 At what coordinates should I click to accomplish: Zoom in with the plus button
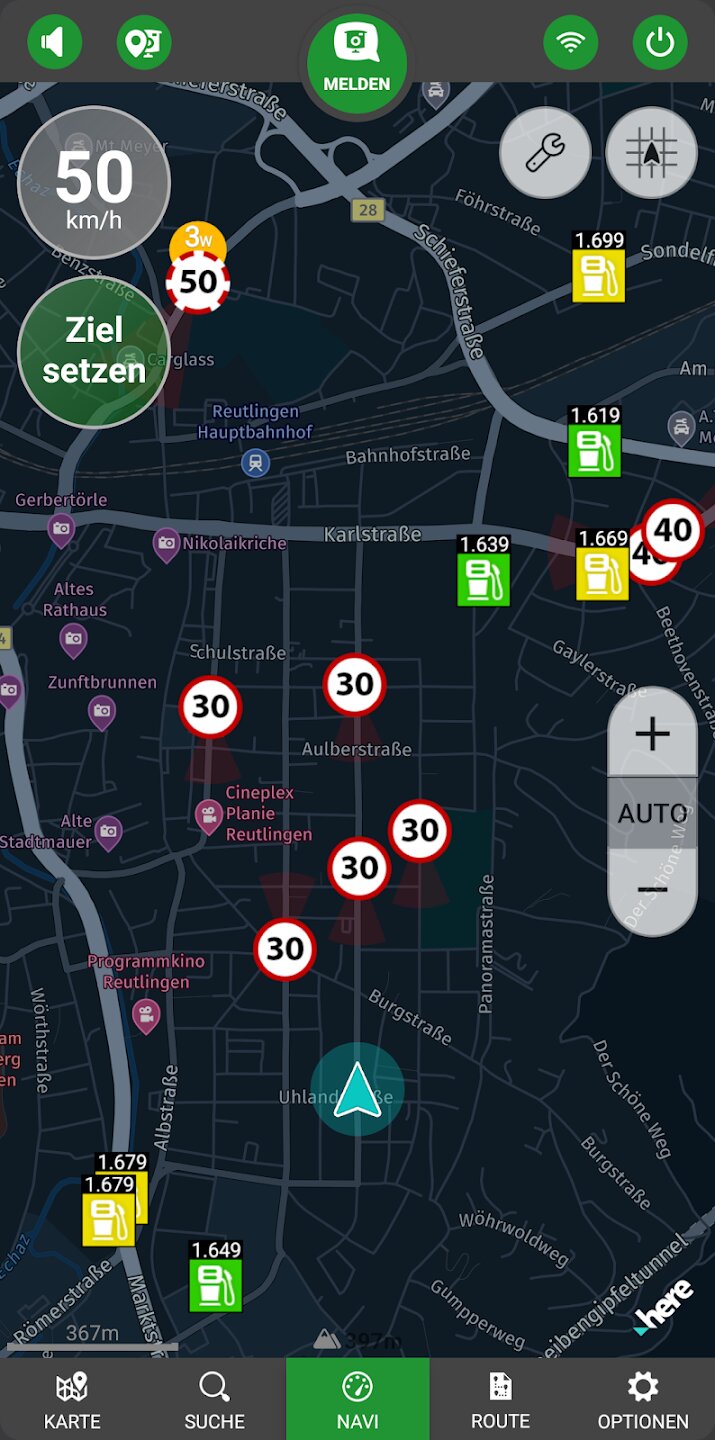[652, 734]
